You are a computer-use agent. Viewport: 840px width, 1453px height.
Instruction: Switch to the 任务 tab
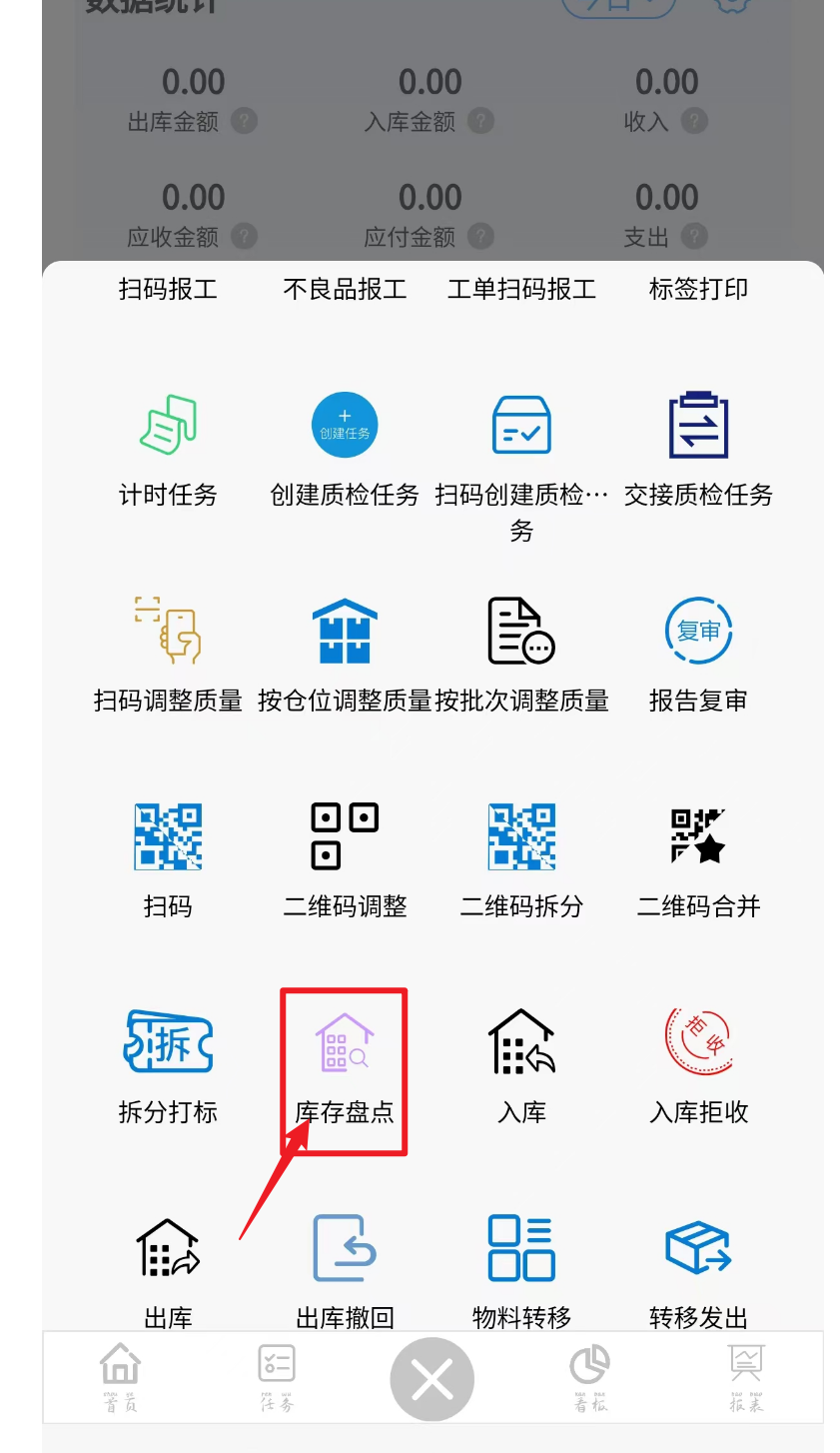pos(277,1377)
